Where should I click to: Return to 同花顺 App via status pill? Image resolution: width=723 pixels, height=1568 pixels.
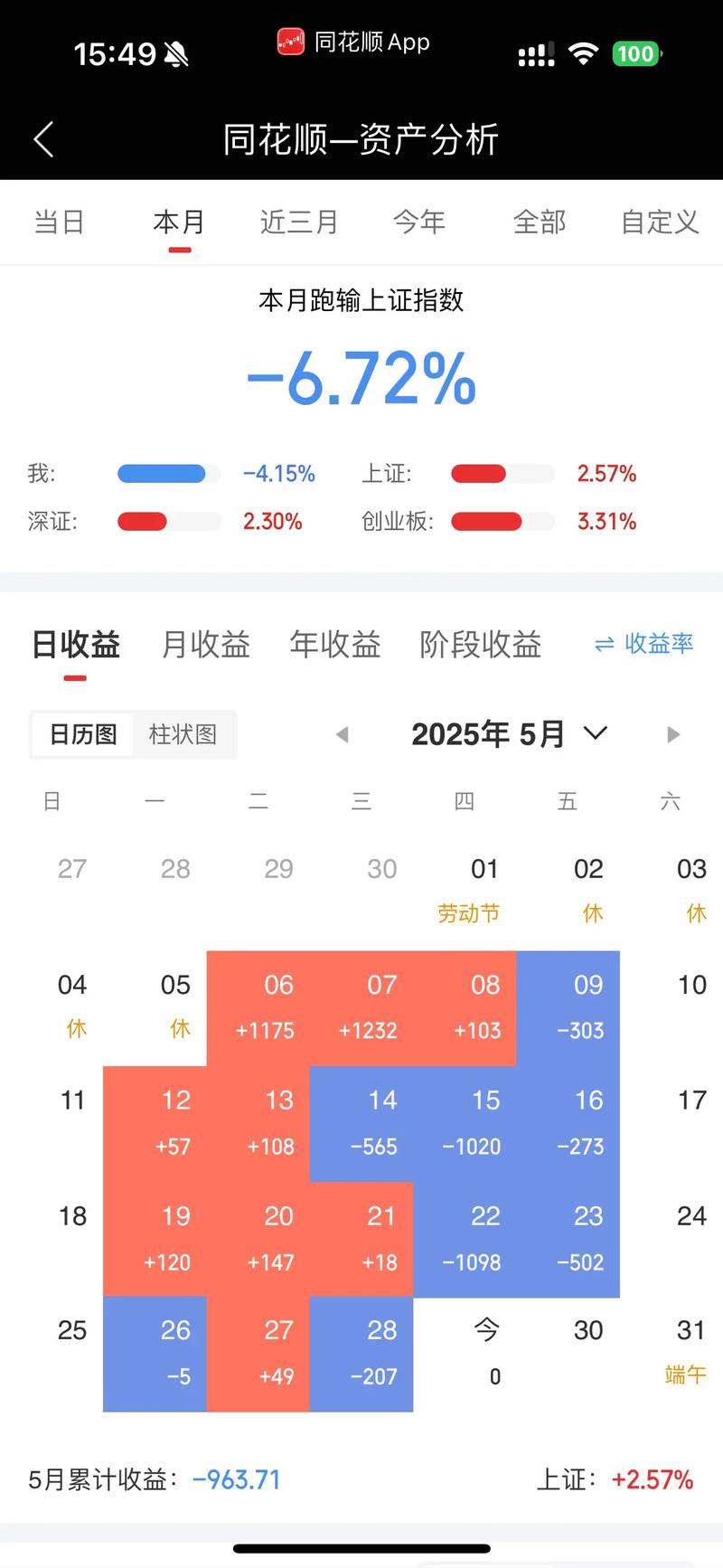354,43
